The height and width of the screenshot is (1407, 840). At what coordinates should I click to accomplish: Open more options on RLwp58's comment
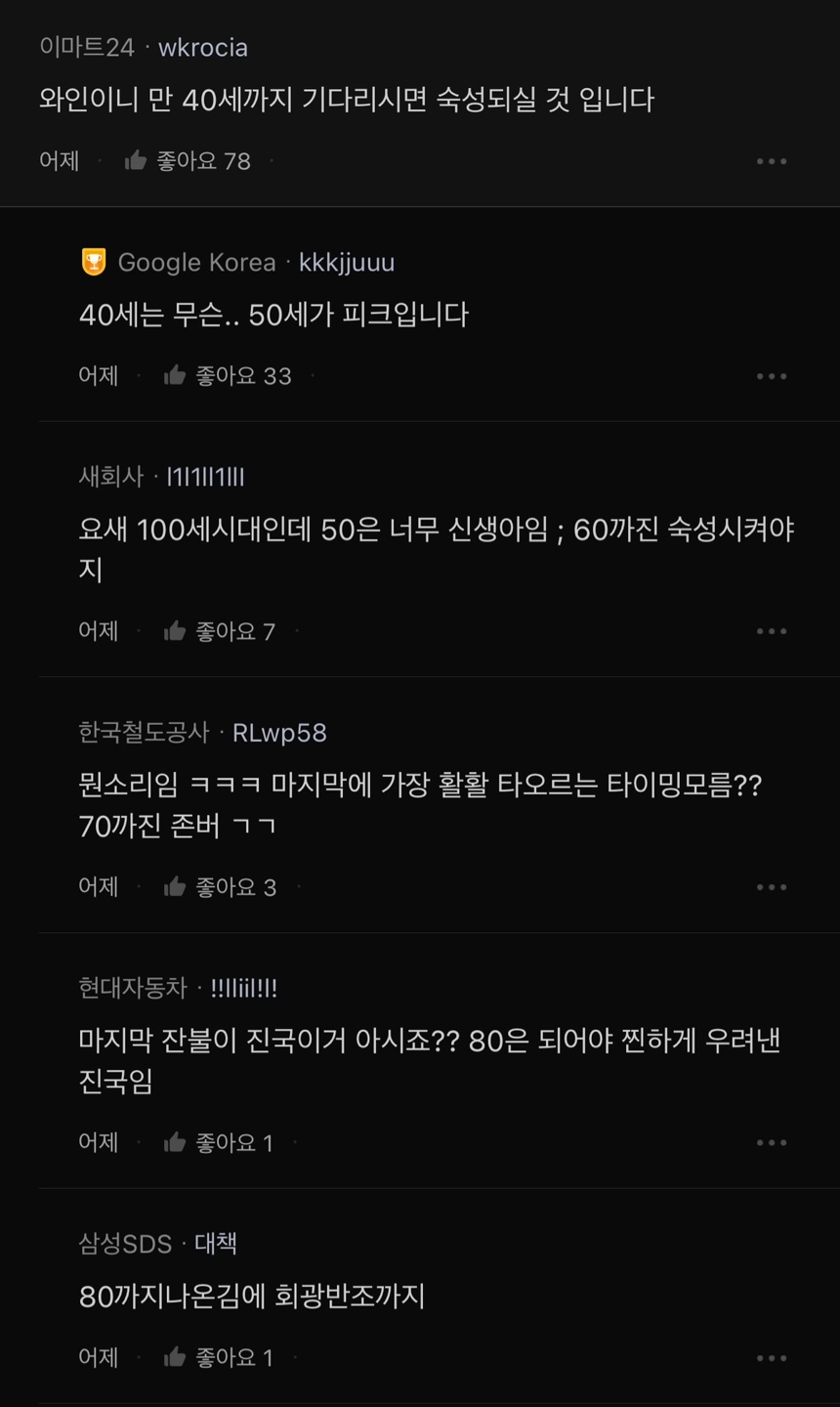click(x=771, y=887)
